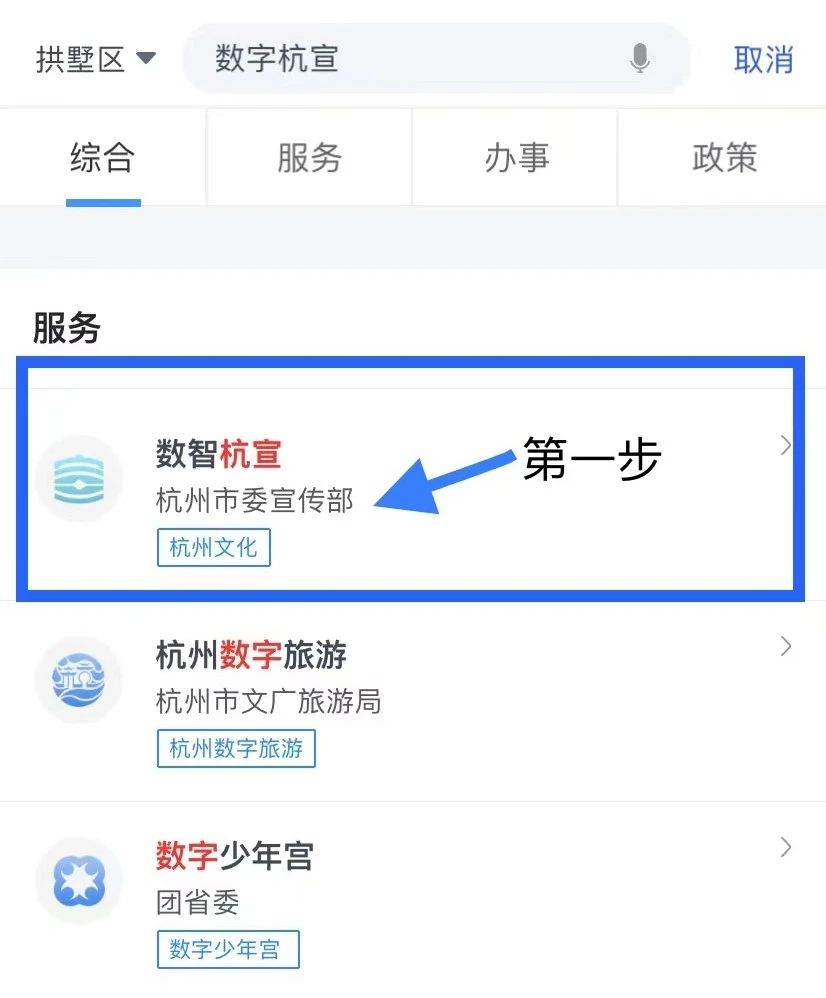The width and height of the screenshot is (826, 998).
Task: Open the 拱墅区 district dropdown
Action: 96,59
